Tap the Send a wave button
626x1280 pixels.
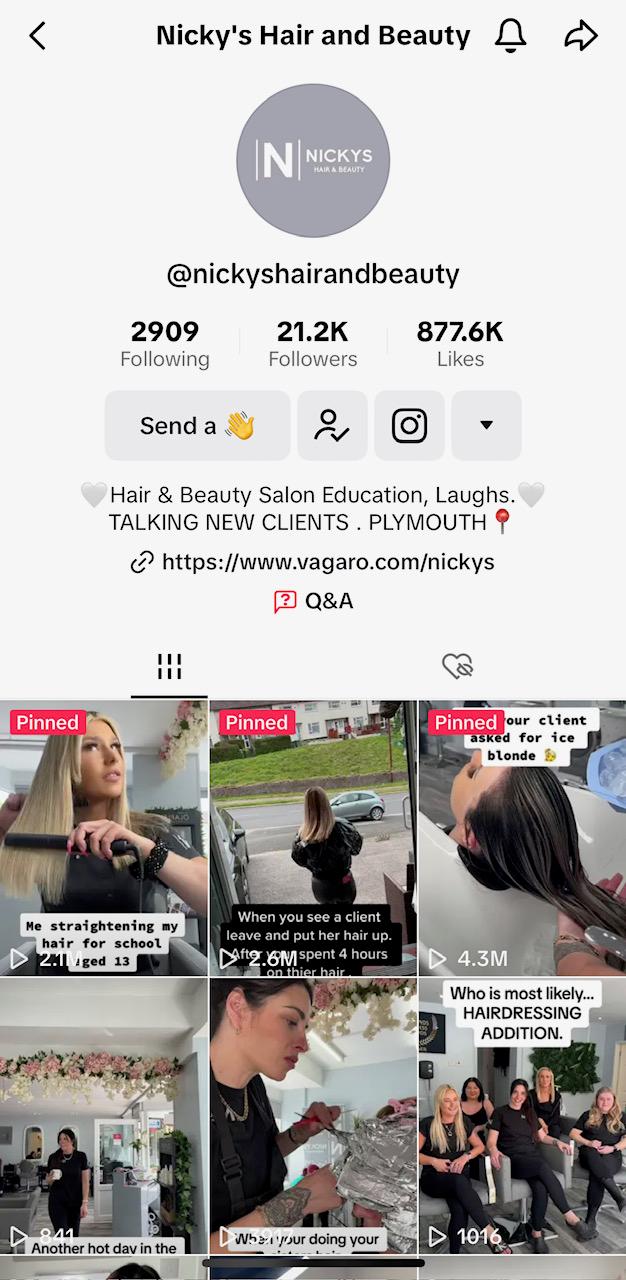pos(197,426)
